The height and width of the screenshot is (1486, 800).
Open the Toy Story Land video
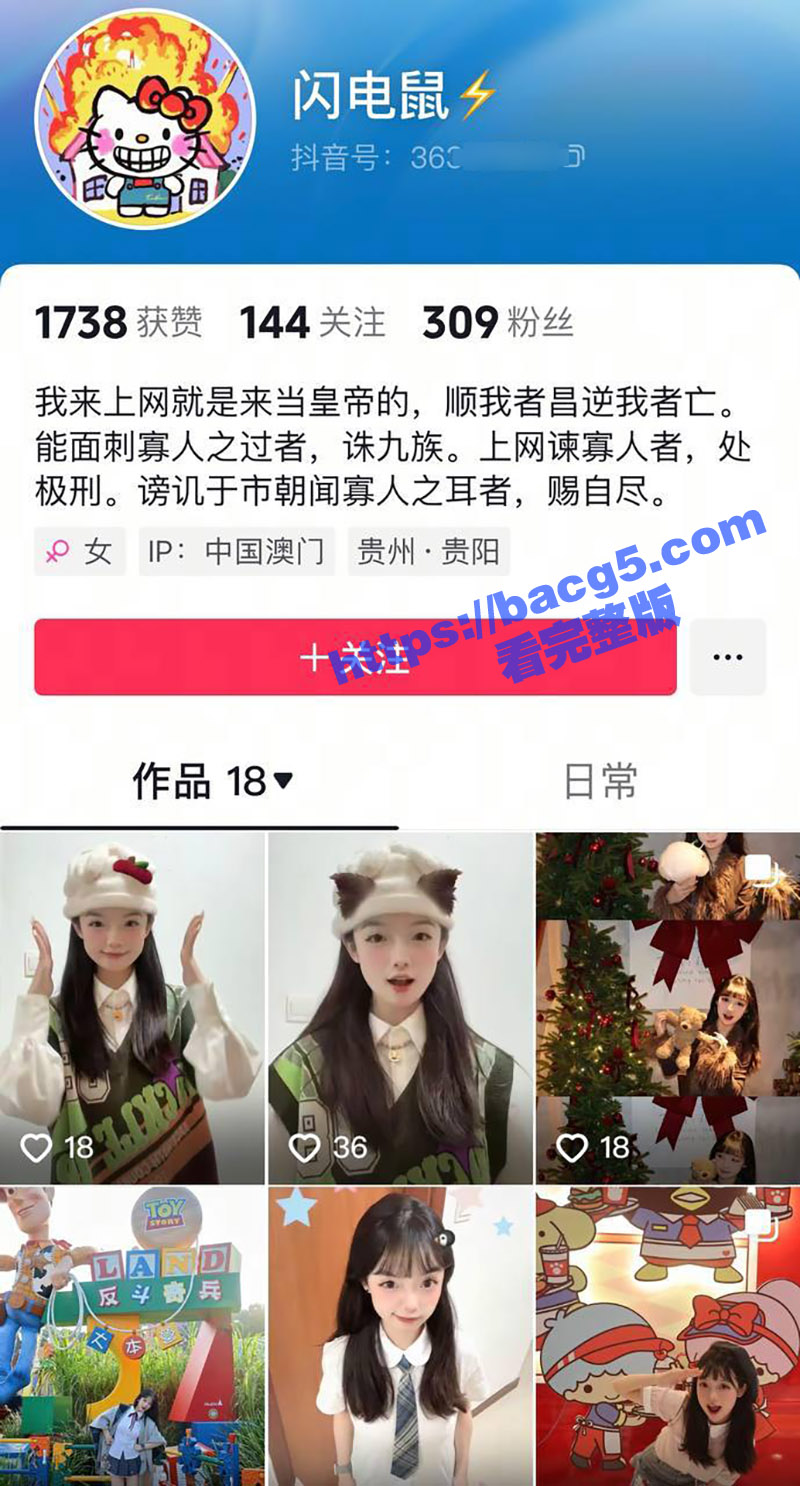pos(132,1336)
